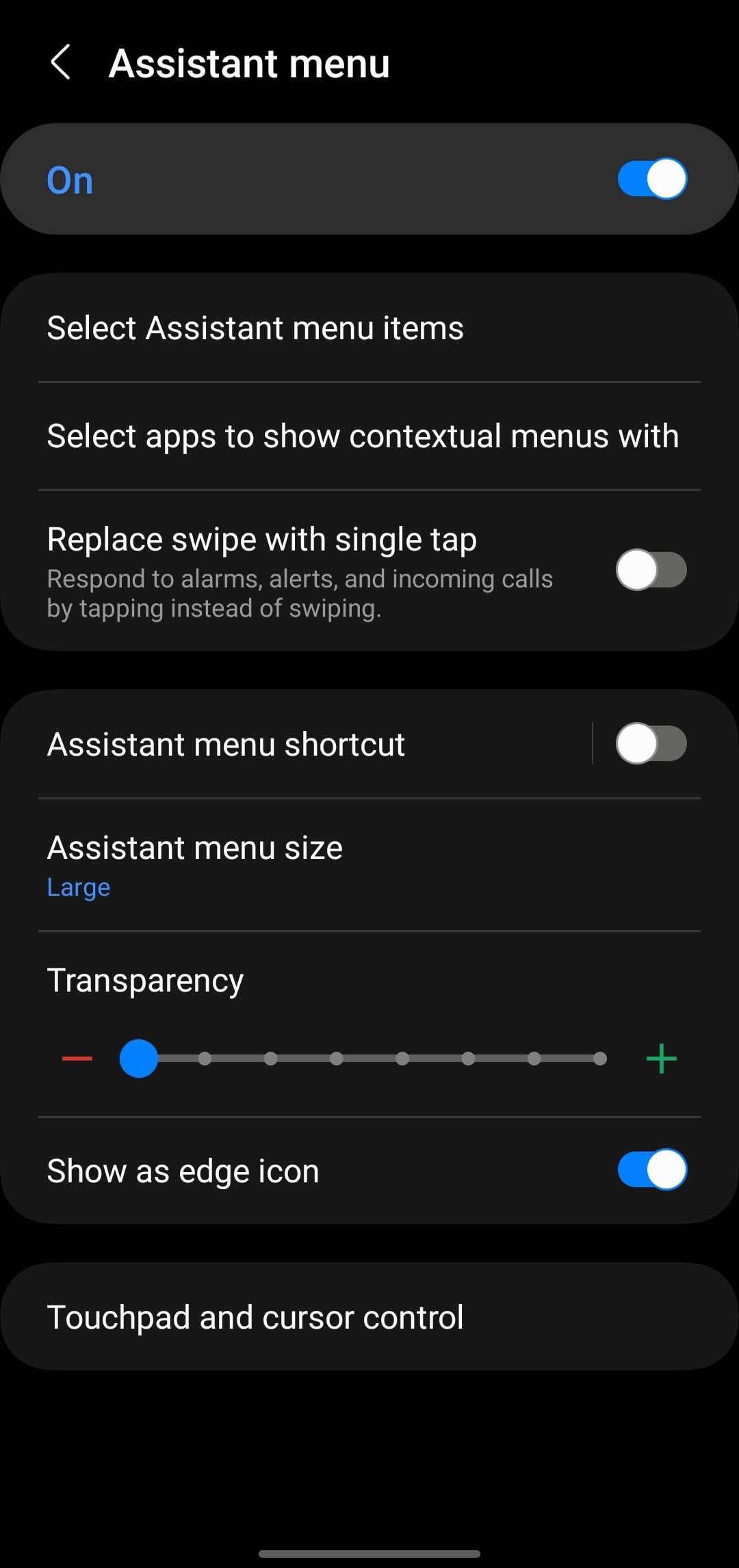739x1568 pixels.
Task: Navigate back using the back arrow
Action: [x=61, y=63]
